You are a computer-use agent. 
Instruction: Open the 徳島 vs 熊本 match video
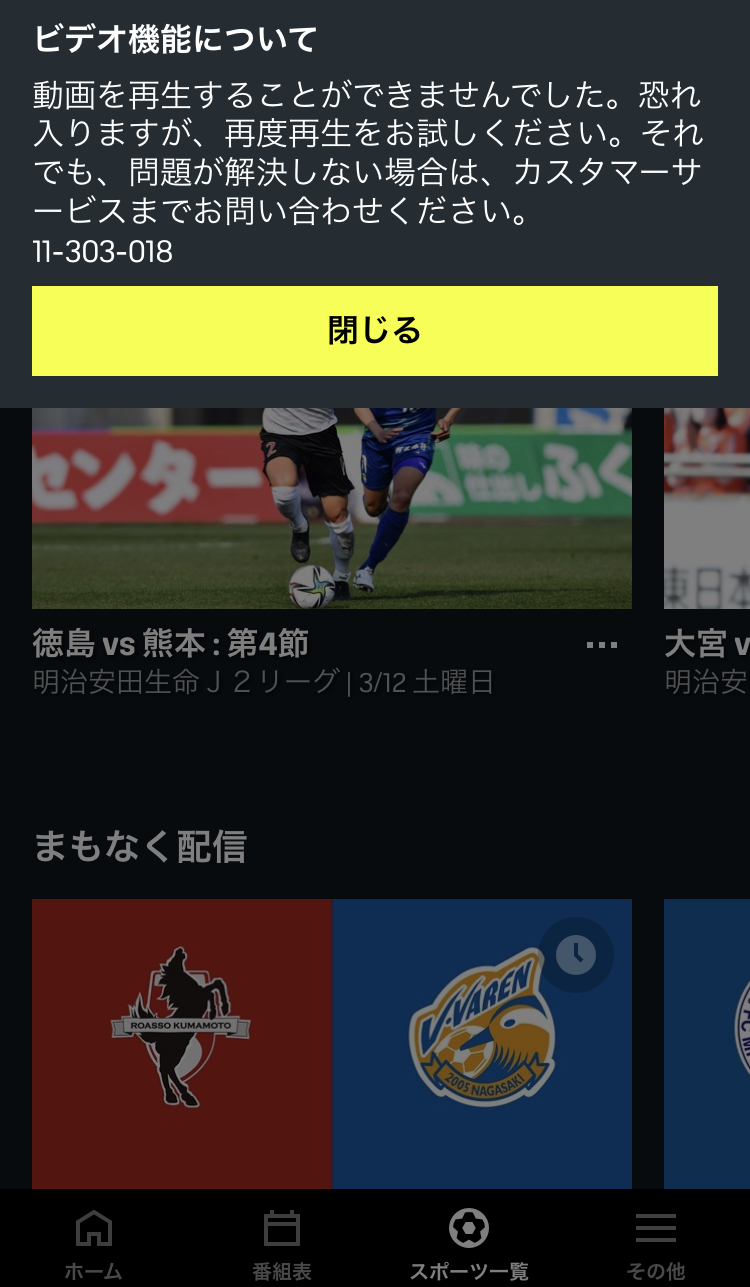point(331,508)
